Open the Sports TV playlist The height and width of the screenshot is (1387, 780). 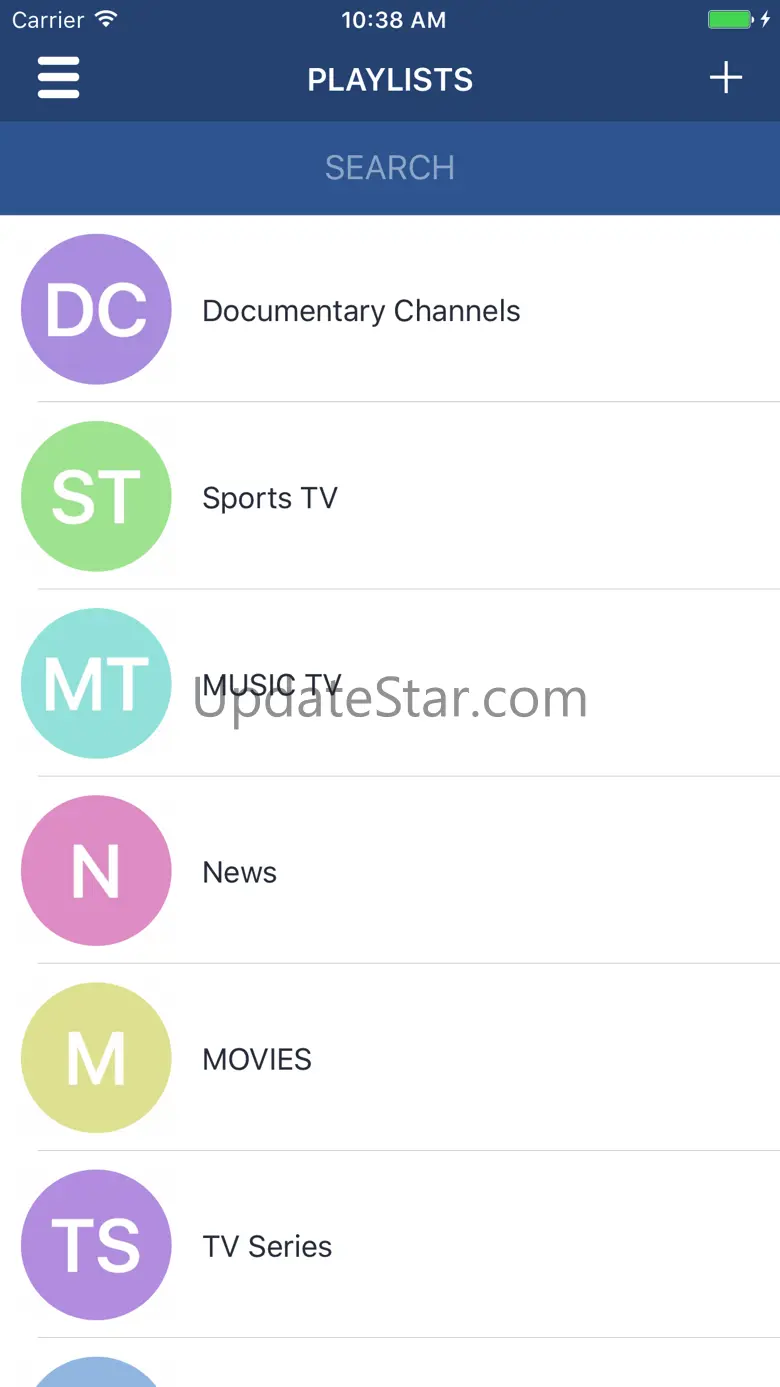click(270, 498)
